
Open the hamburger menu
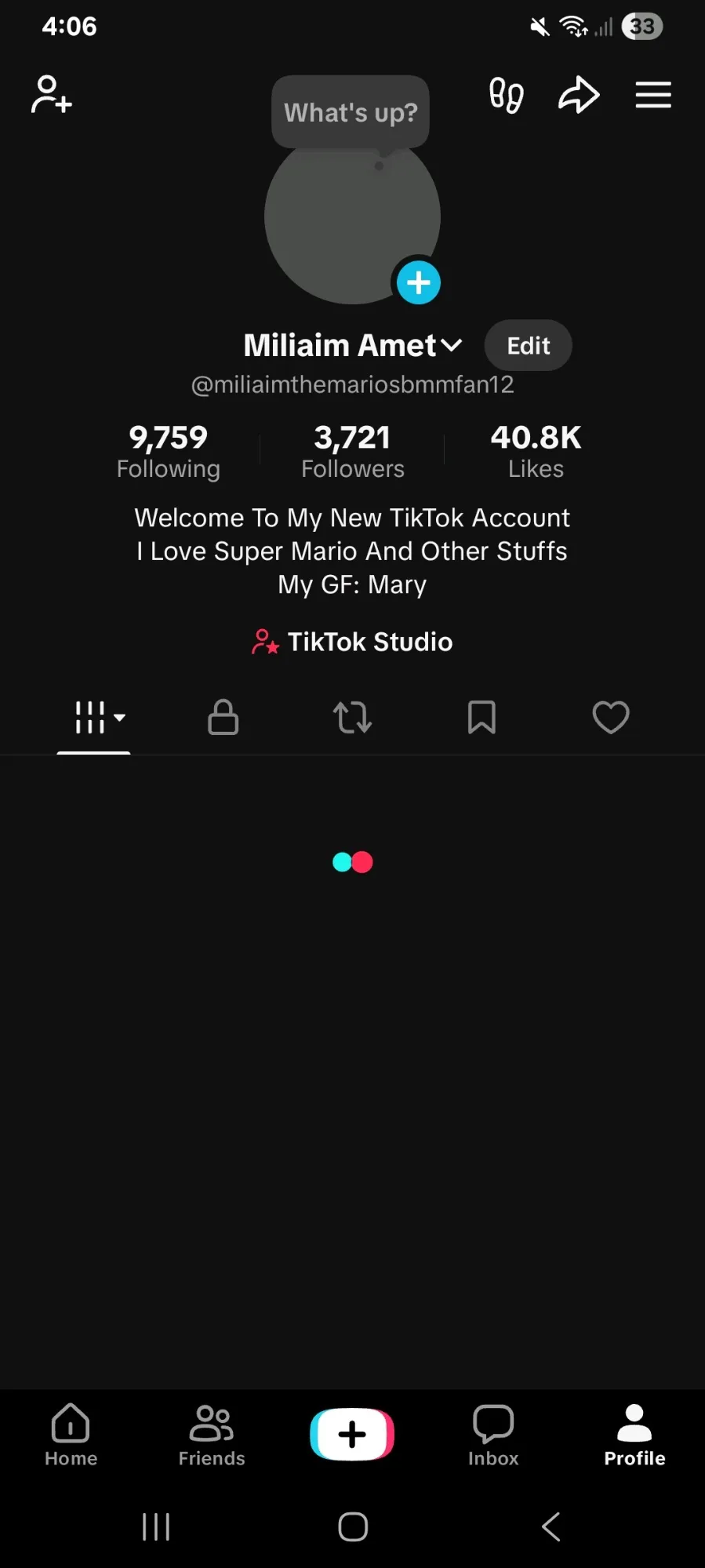pyautogui.click(x=653, y=96)
